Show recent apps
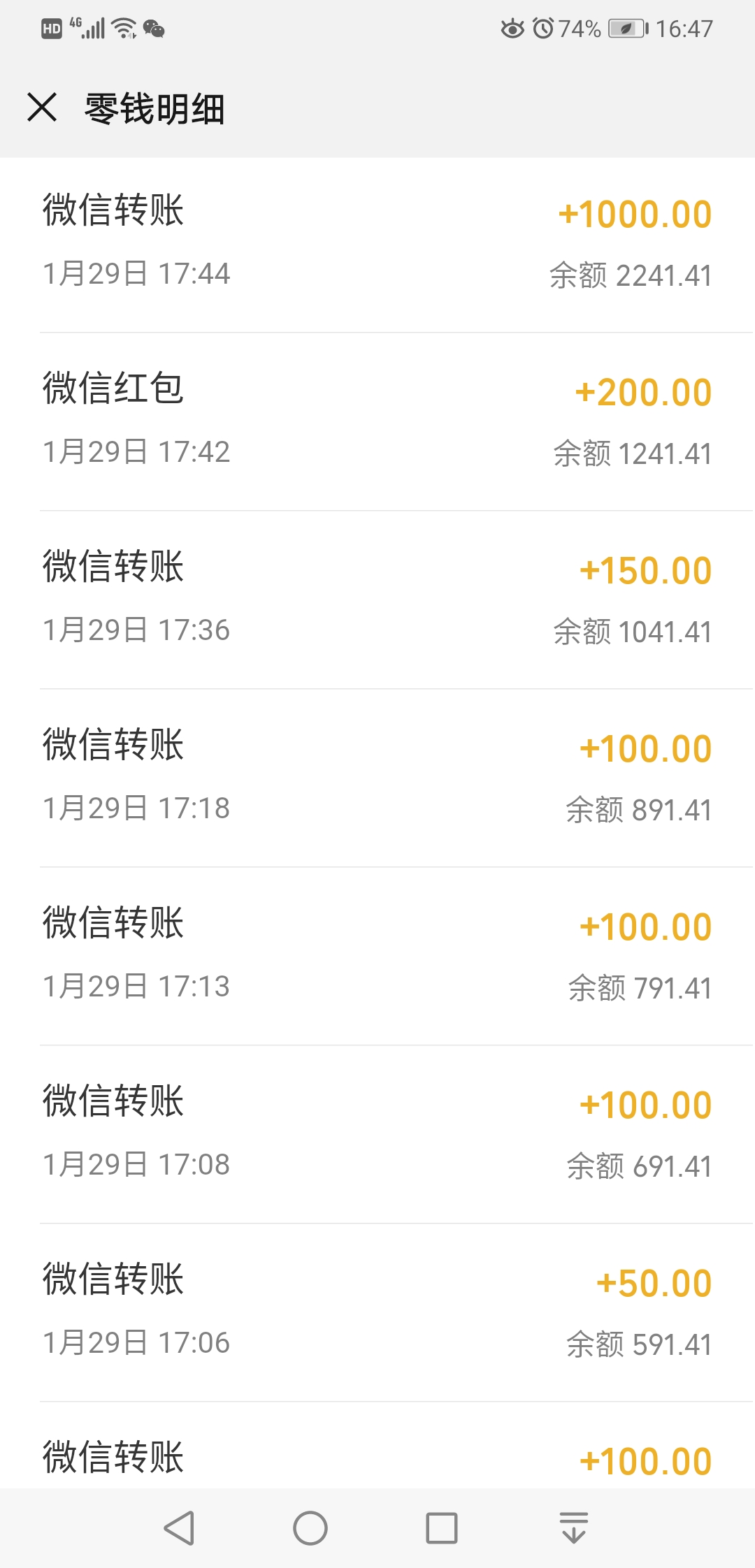Viewport: 755px width, 1568px height. click(442, 1527)
